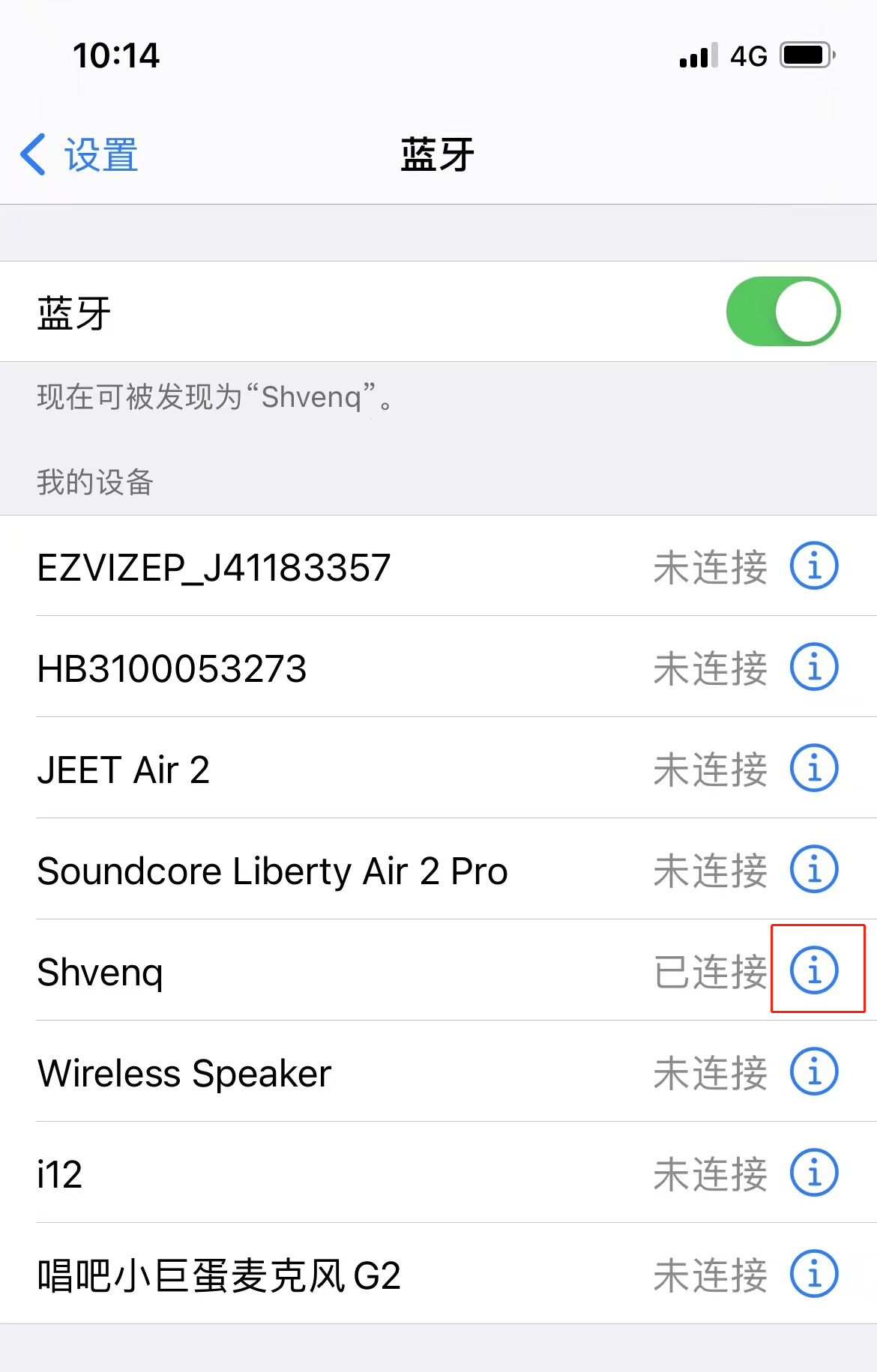
Task: Open info for Soundcore Liberty Air 2 Pro
Action: (812, 868)
